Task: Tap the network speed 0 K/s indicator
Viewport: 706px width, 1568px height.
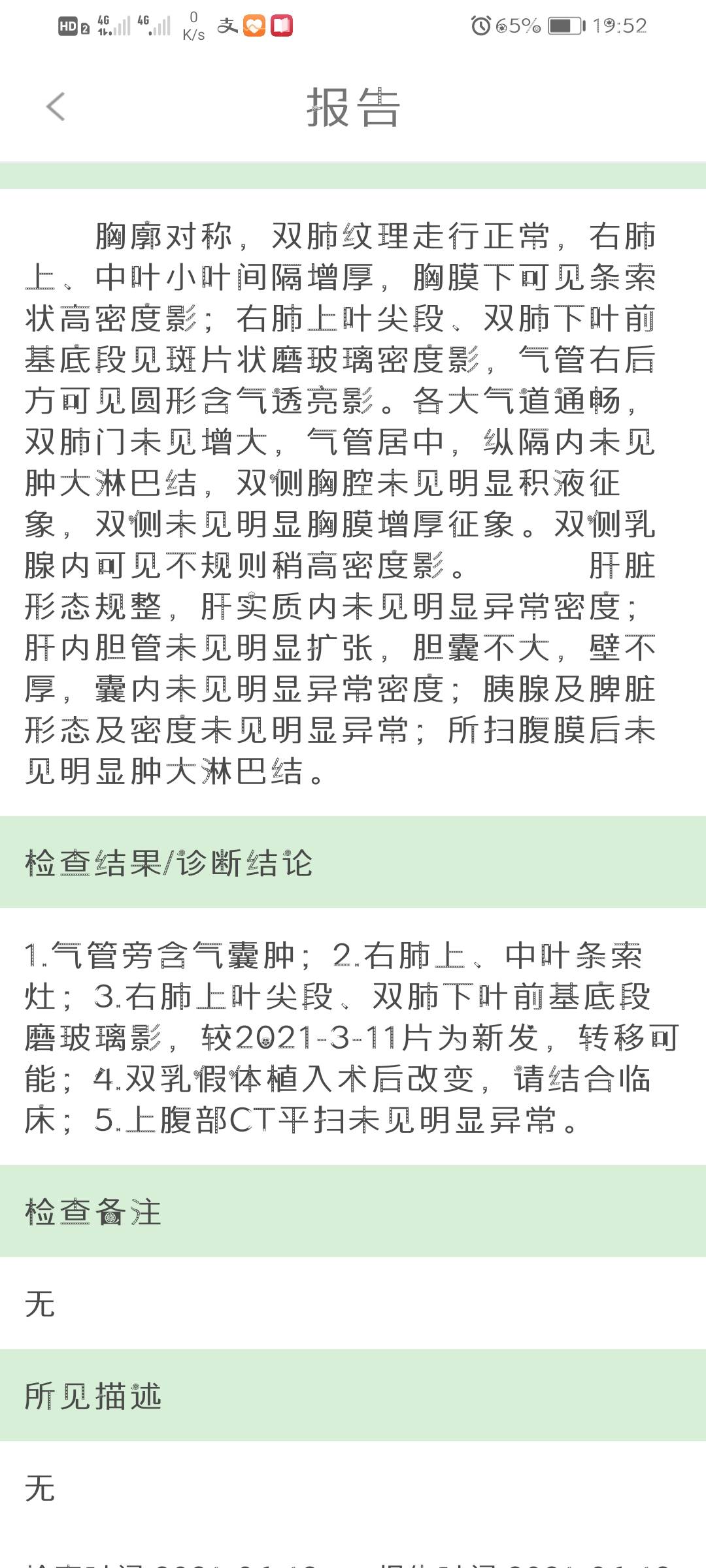Action: click(193, 27)
